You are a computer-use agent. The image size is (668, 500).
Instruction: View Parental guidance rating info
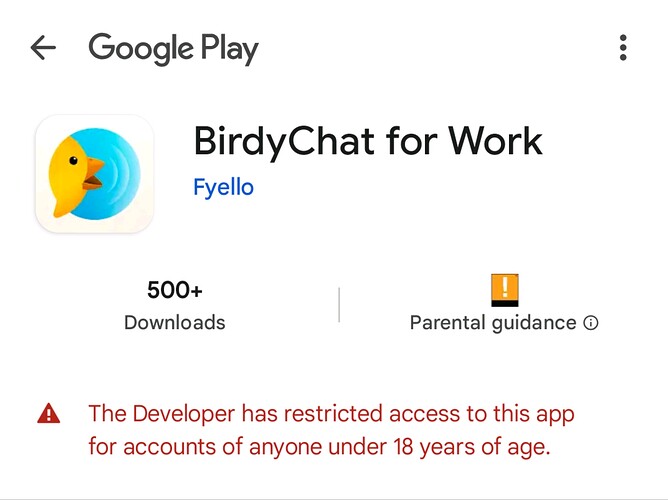pyautogui.click(x=591, y=323)
